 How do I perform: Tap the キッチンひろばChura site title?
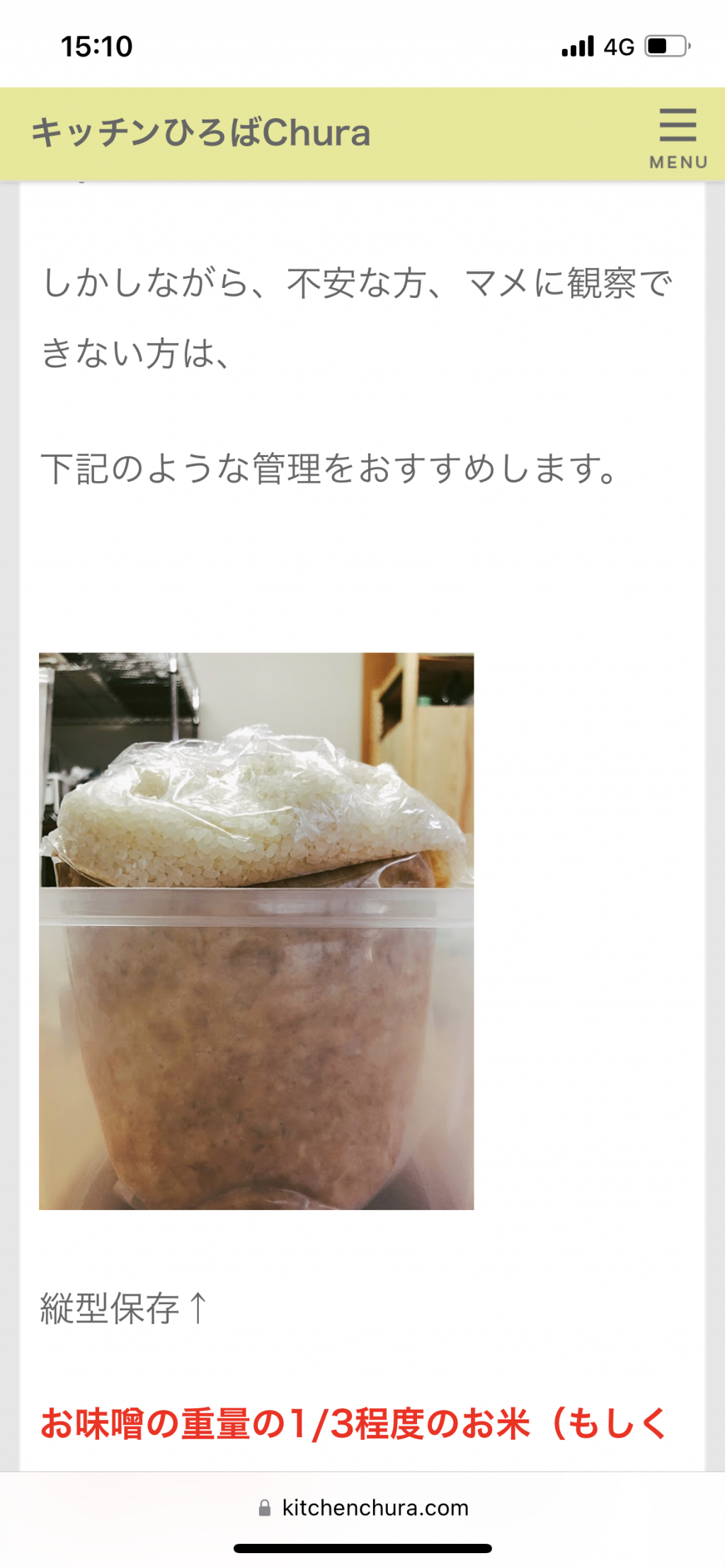(x=201, y=133)
